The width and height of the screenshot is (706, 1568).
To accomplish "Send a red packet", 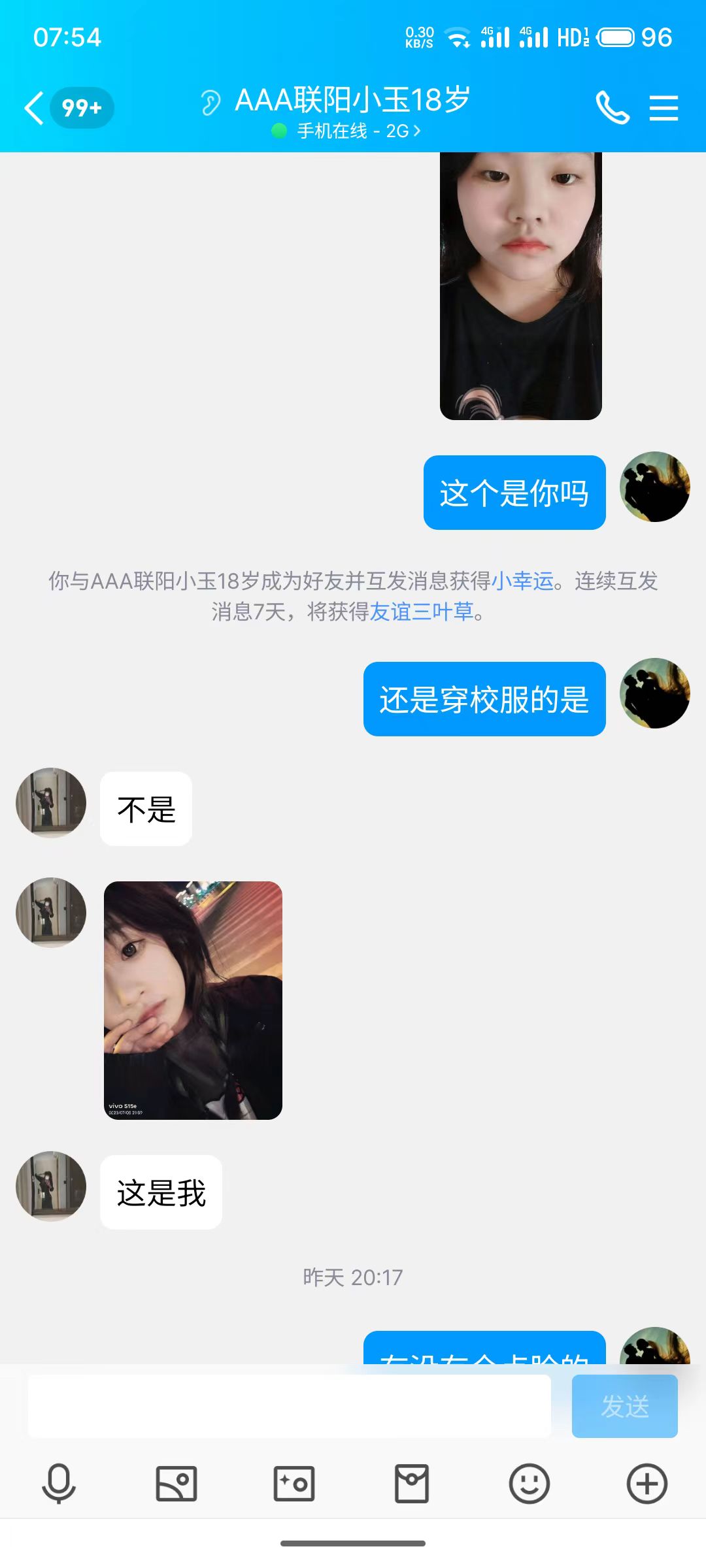I will click(412, 1484).
